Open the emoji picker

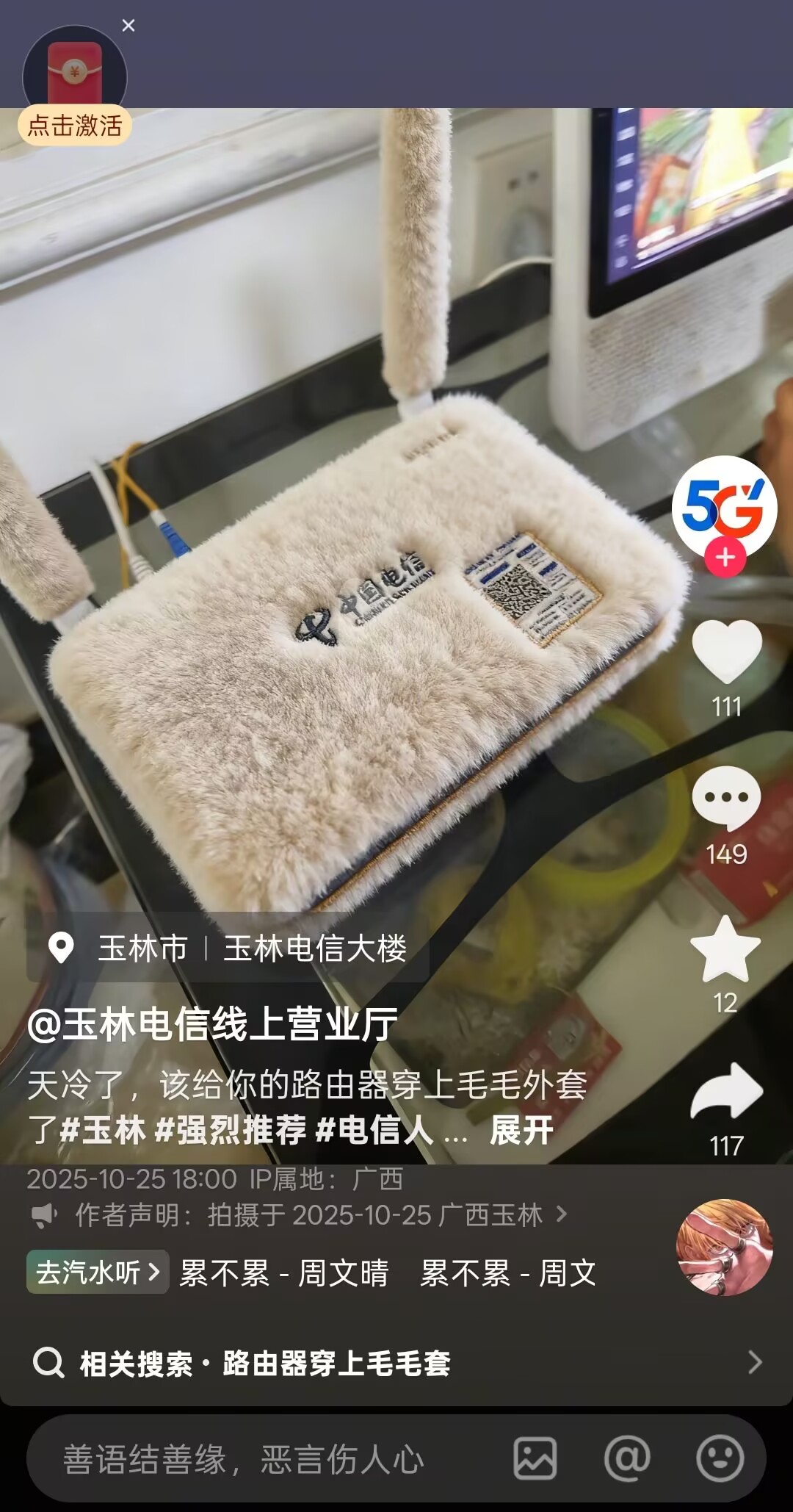tap(720, 1459)
